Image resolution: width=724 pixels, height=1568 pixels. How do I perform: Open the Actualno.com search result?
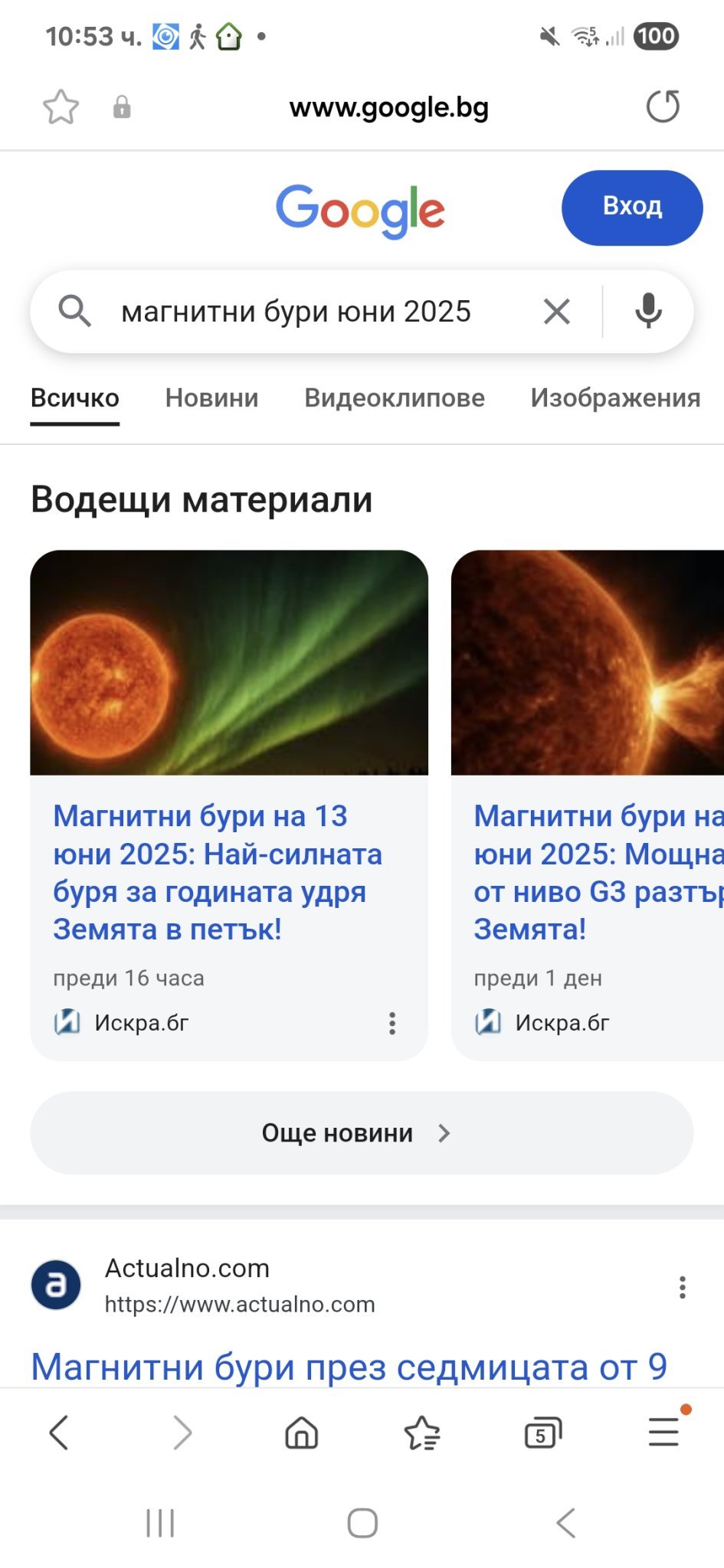click(x=349, y=1367)
